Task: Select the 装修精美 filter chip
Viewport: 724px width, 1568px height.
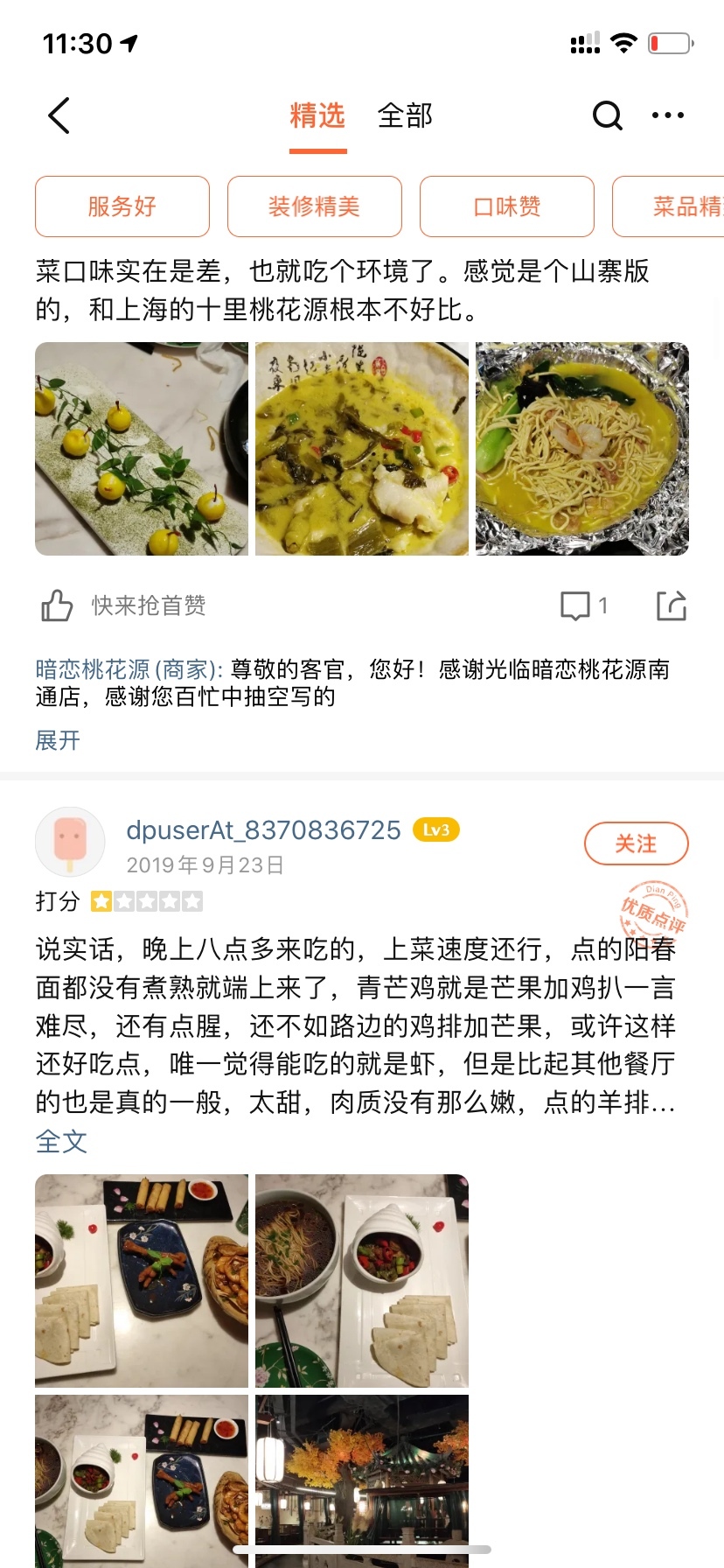Action: point(315,206)
